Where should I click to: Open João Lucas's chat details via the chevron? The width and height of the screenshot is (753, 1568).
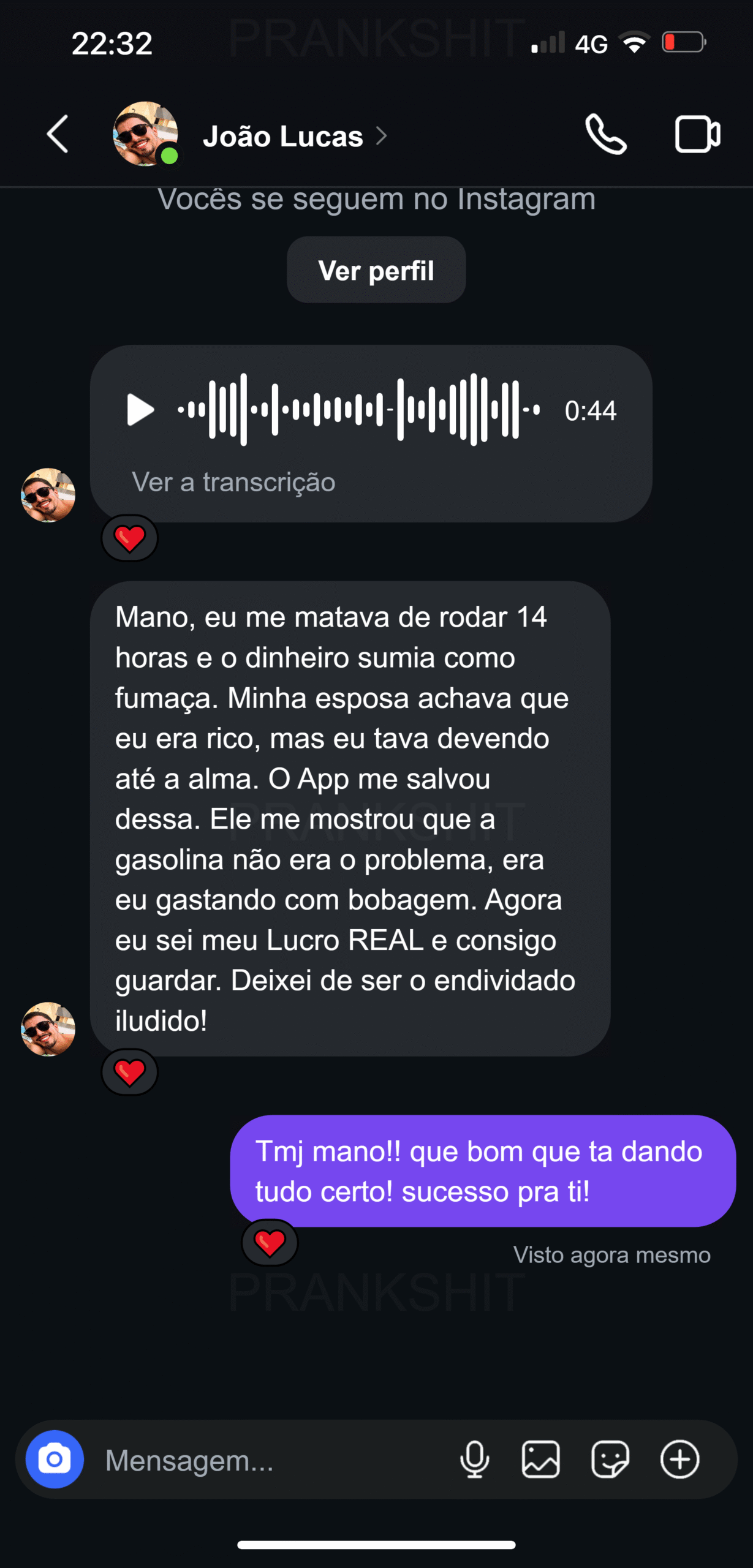click(384, 136)
